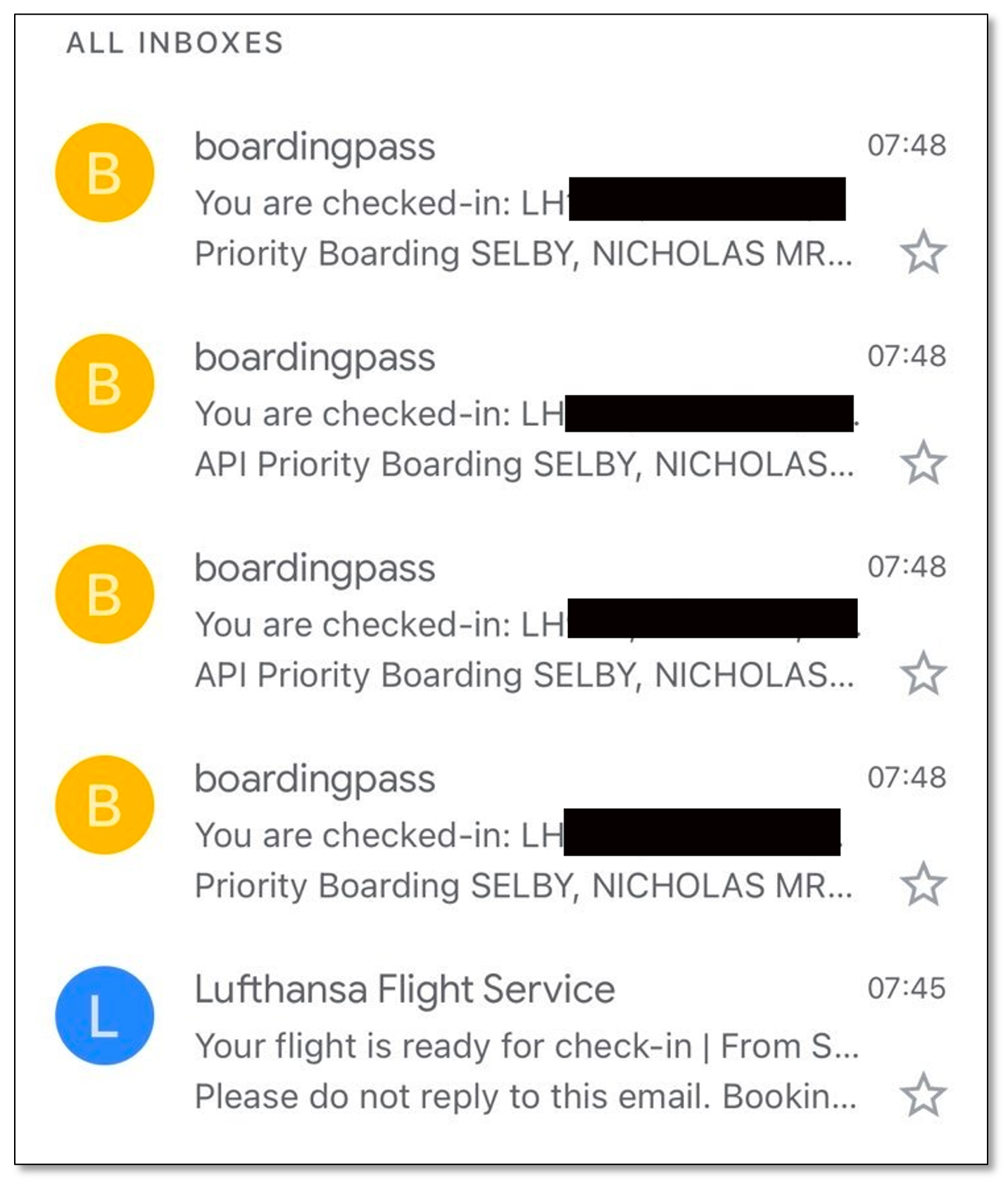Click the first boardingpass sender avatar
This screenshot has height=1180, width=1008.
click(105, 172)
